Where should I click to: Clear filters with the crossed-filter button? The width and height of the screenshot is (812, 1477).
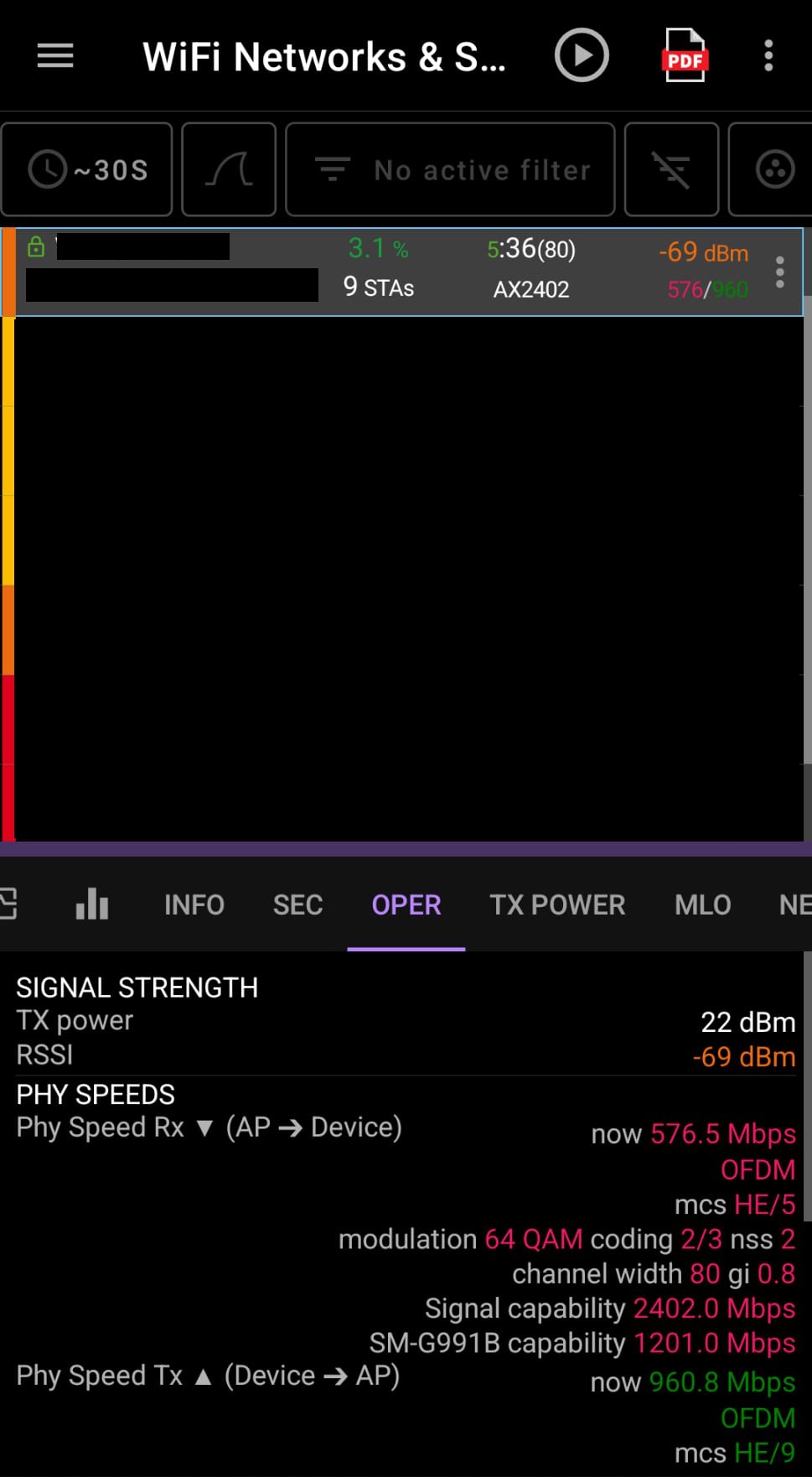[671, 170]
